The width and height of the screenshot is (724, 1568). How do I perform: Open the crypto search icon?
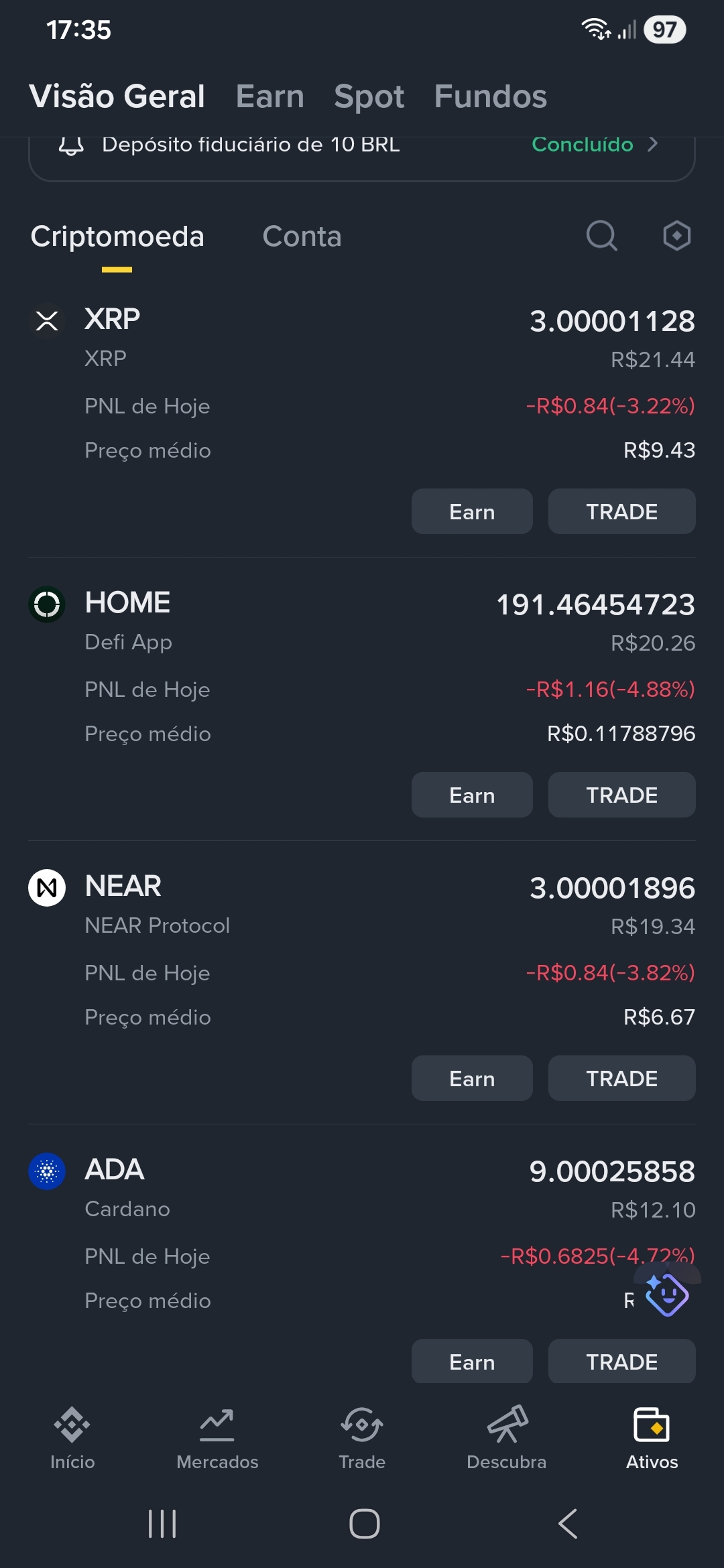pos(601,236)
